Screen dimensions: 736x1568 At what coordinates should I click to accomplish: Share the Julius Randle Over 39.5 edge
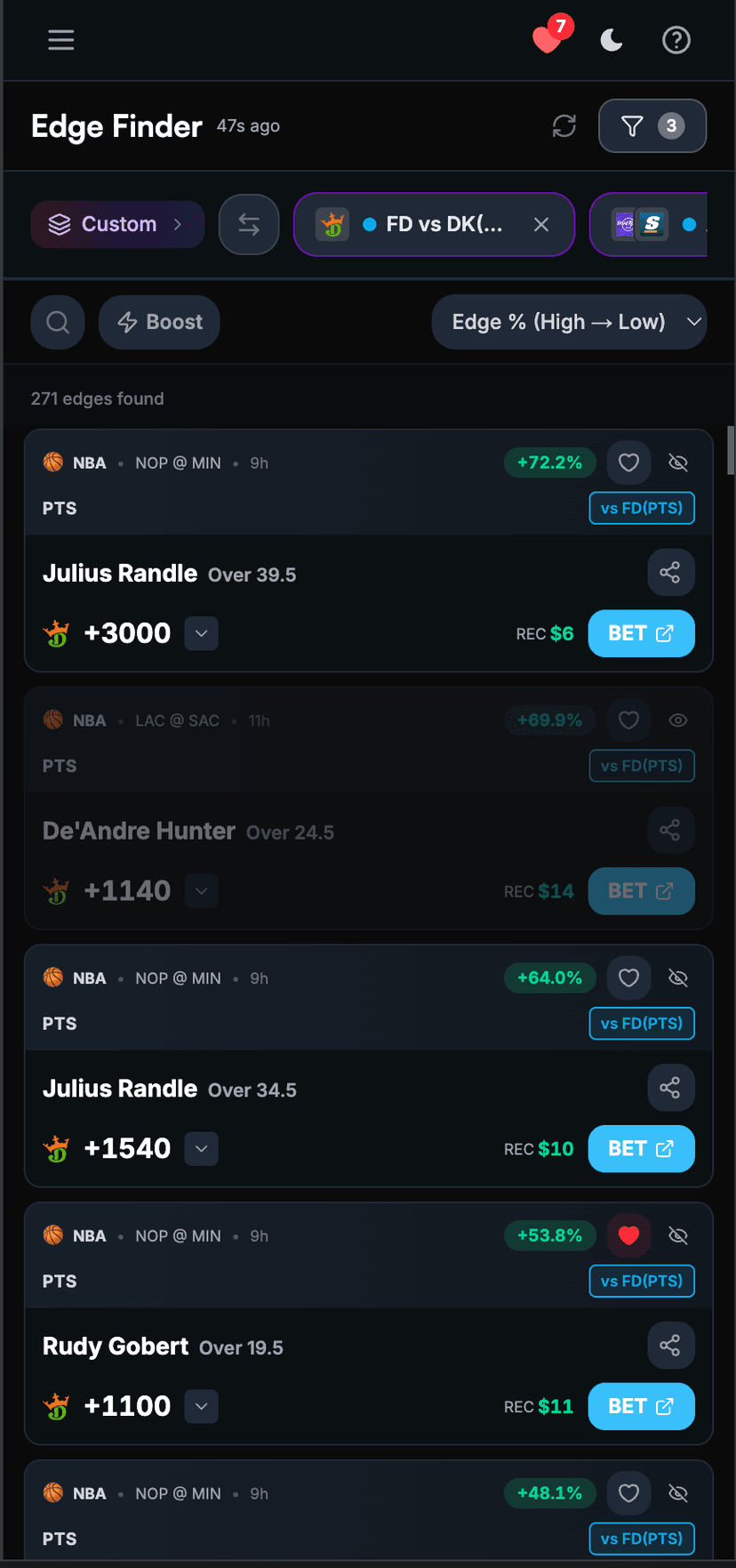click(671, 572)
